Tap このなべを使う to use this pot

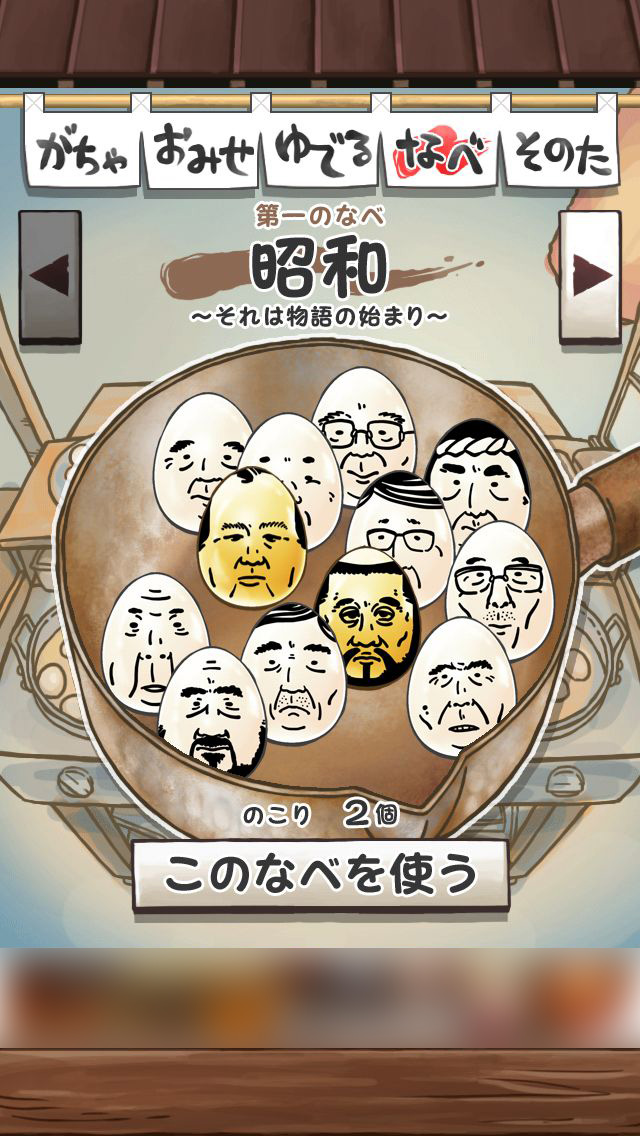(x=321, y=874)
